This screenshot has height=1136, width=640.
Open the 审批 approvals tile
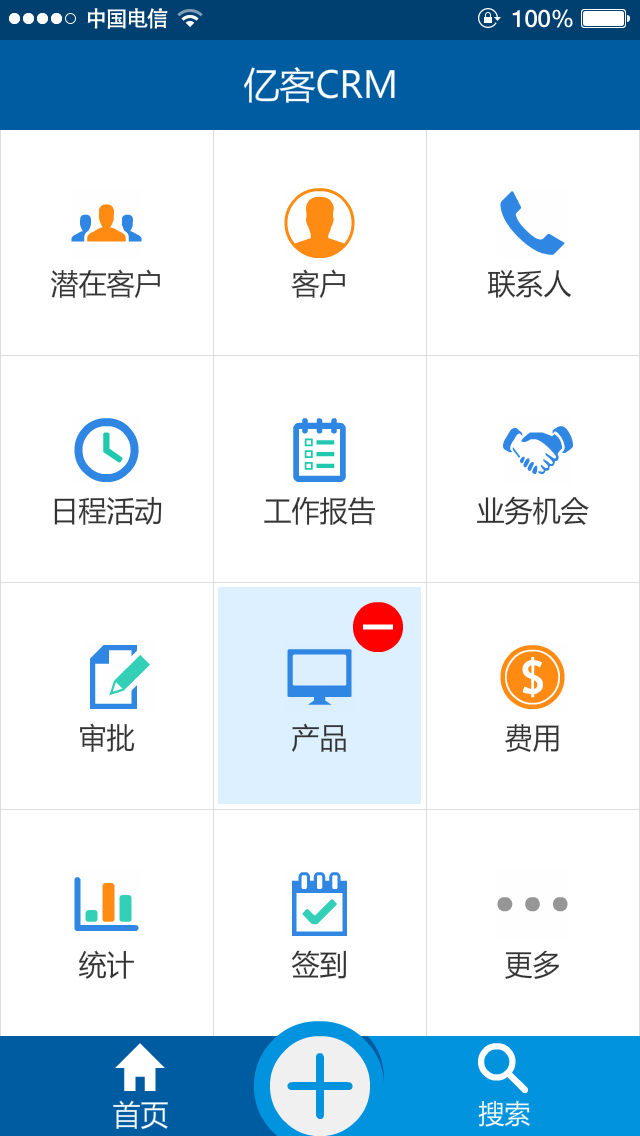(106, 697)
